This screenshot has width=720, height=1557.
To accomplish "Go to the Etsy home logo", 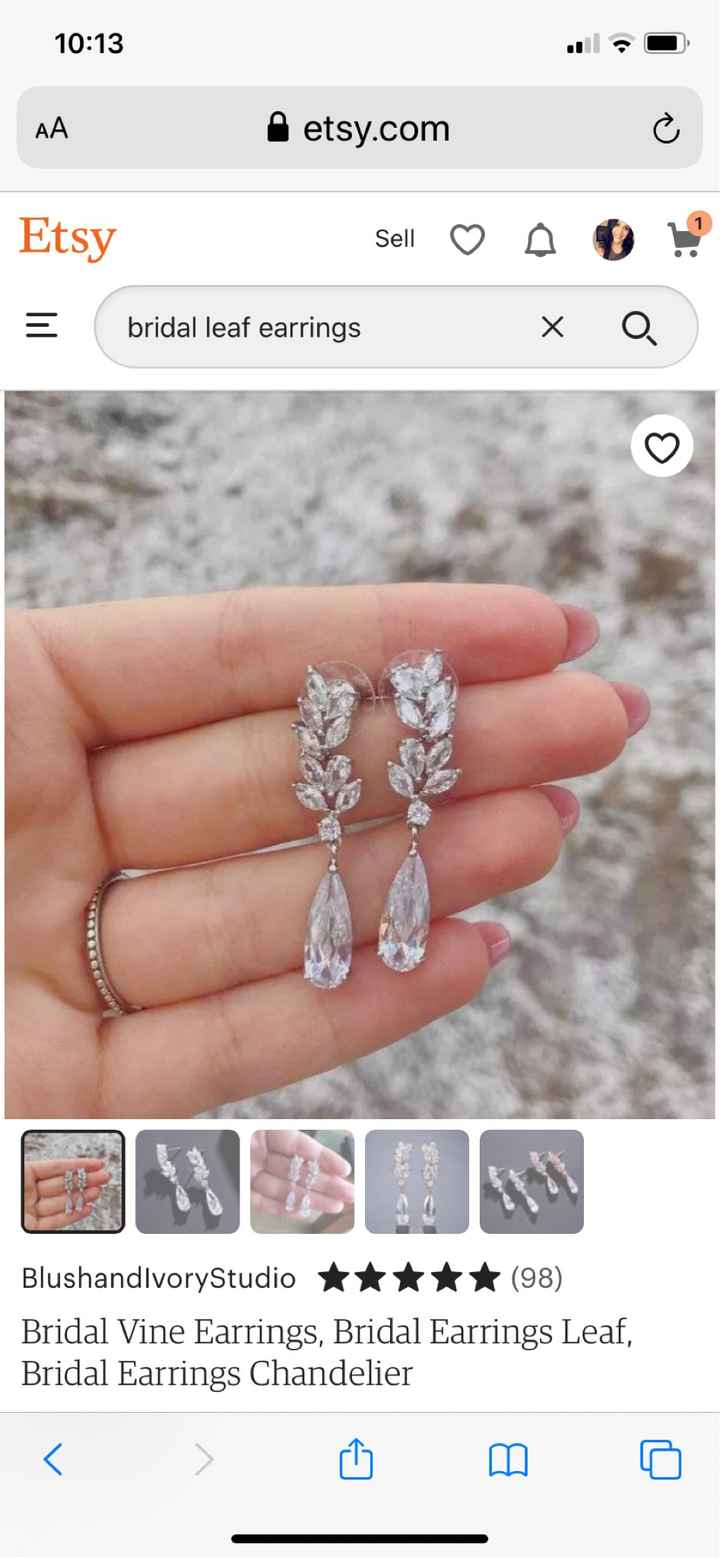I will (x=66, y=237).
